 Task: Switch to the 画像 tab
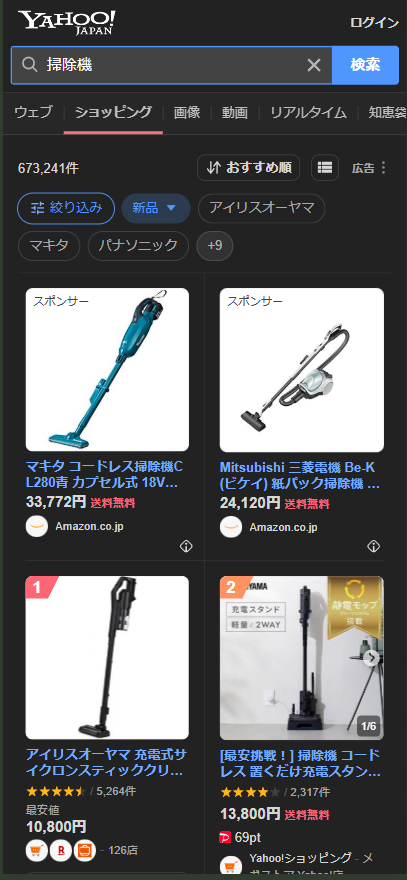point(187,112)
